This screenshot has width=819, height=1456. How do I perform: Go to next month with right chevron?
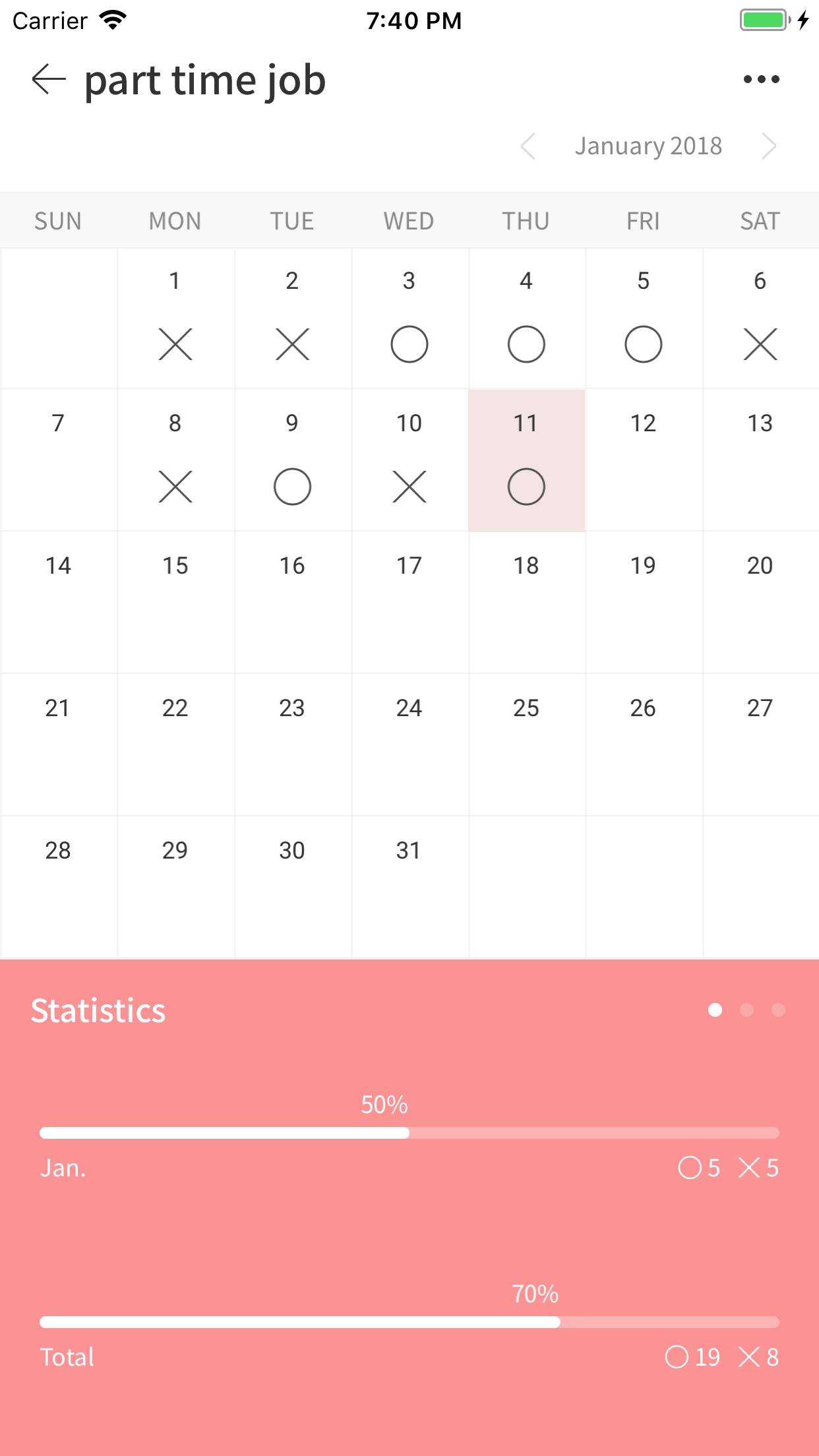[767, 146]
